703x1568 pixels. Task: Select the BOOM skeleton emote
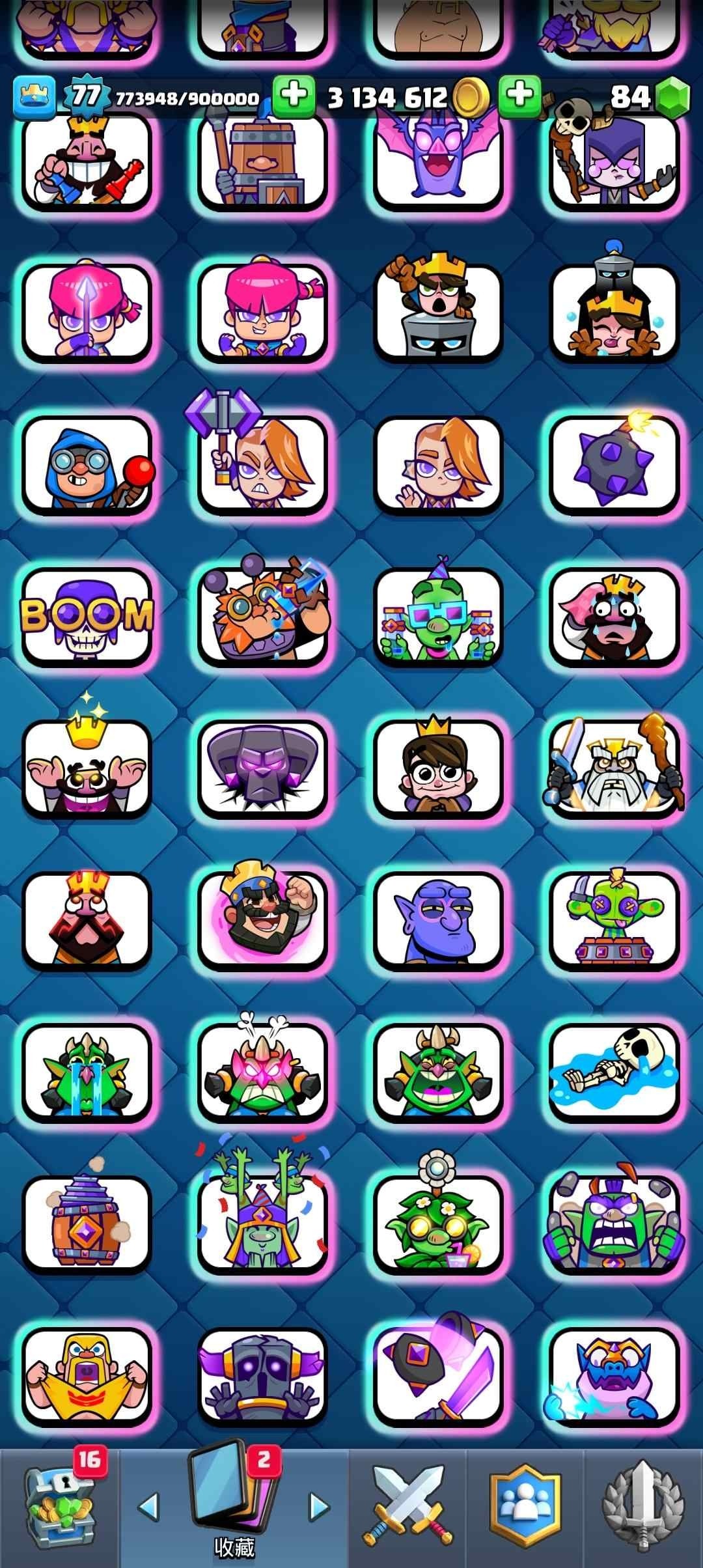point(87,616)
